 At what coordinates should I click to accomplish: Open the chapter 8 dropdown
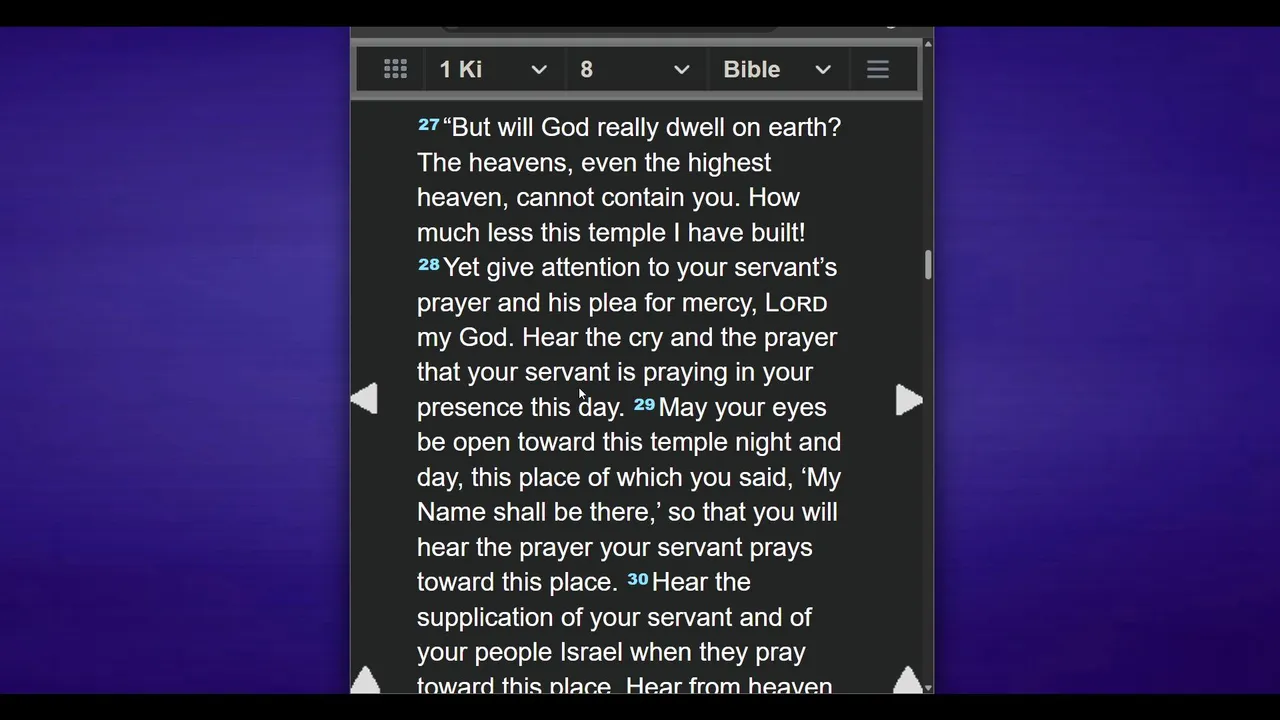[634, 69]
